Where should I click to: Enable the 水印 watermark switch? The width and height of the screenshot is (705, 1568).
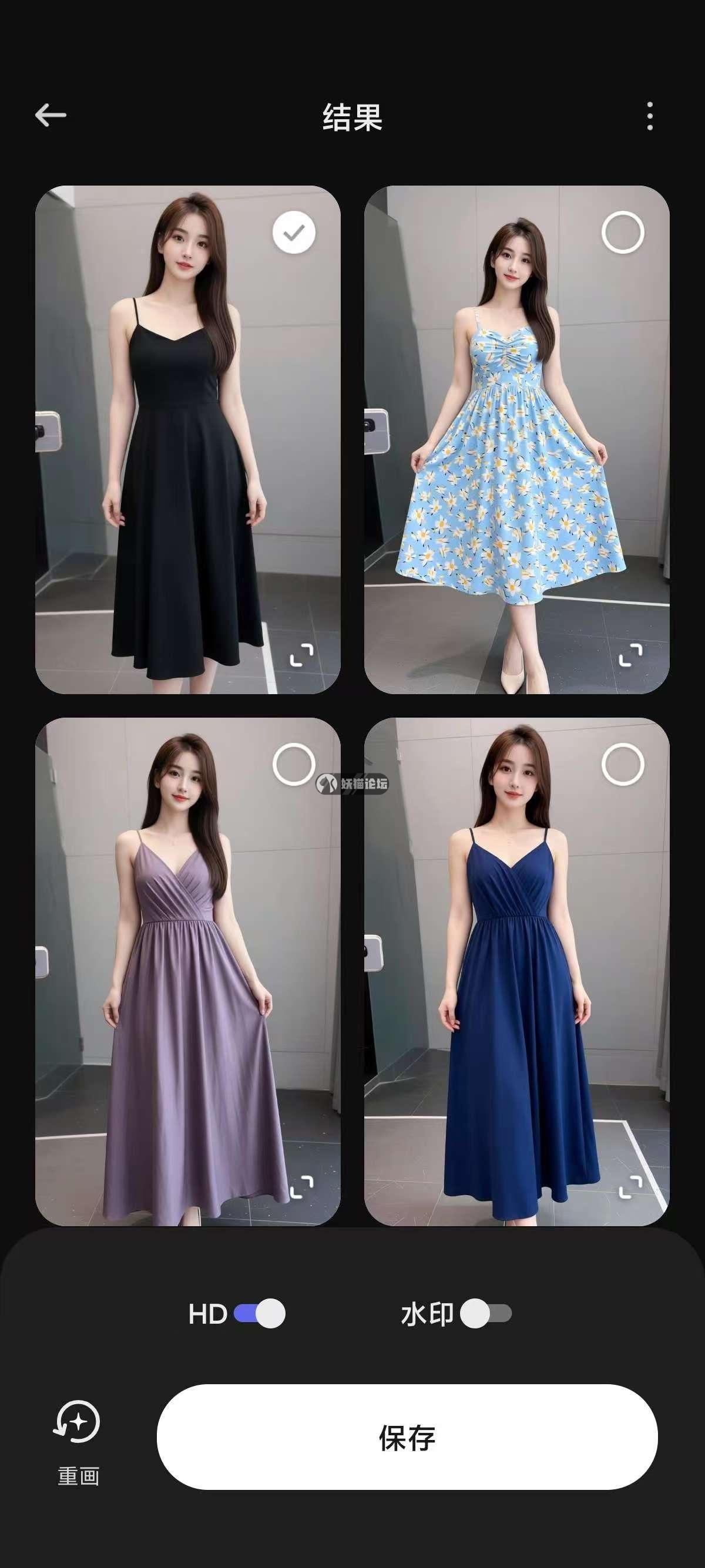[485, 1314]
